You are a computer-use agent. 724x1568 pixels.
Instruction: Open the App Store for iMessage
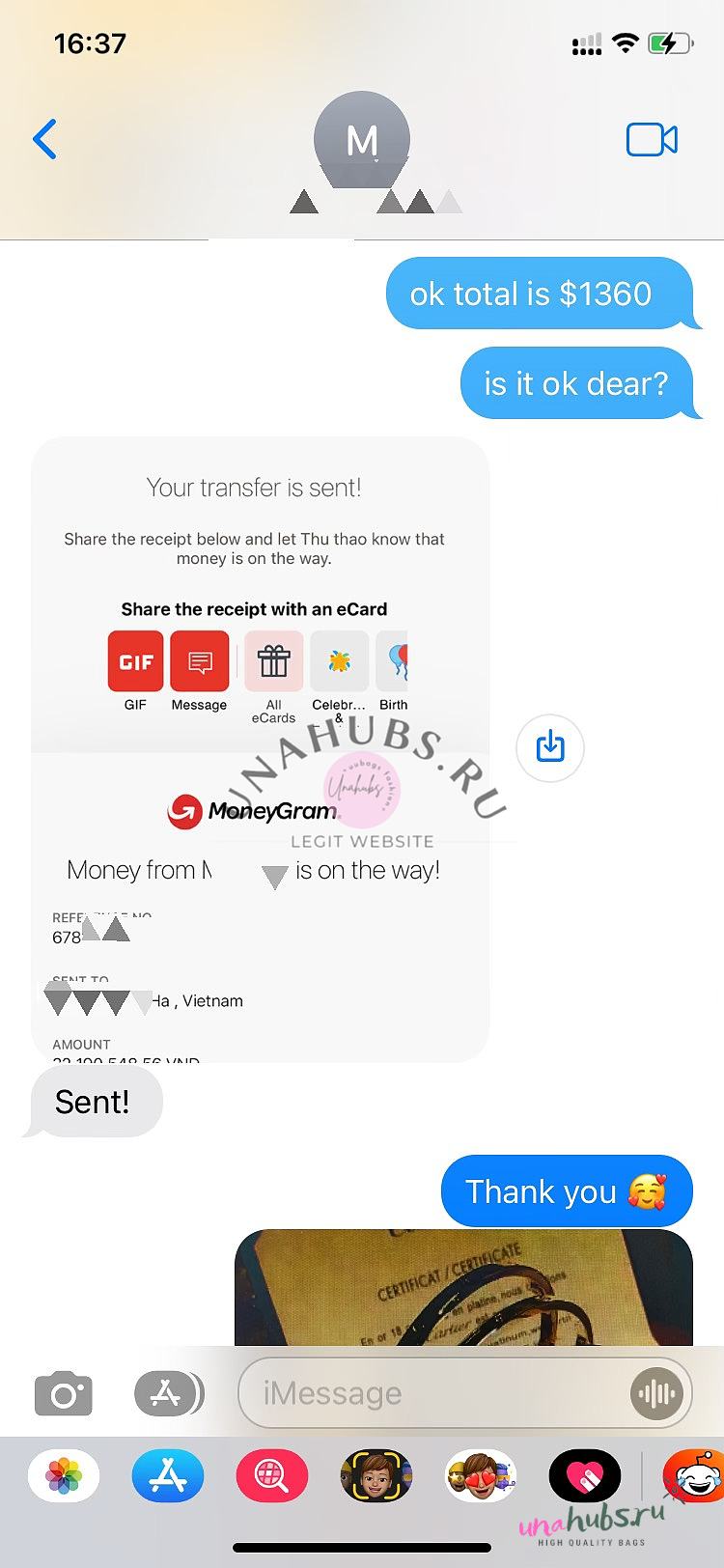point(168,1476)
